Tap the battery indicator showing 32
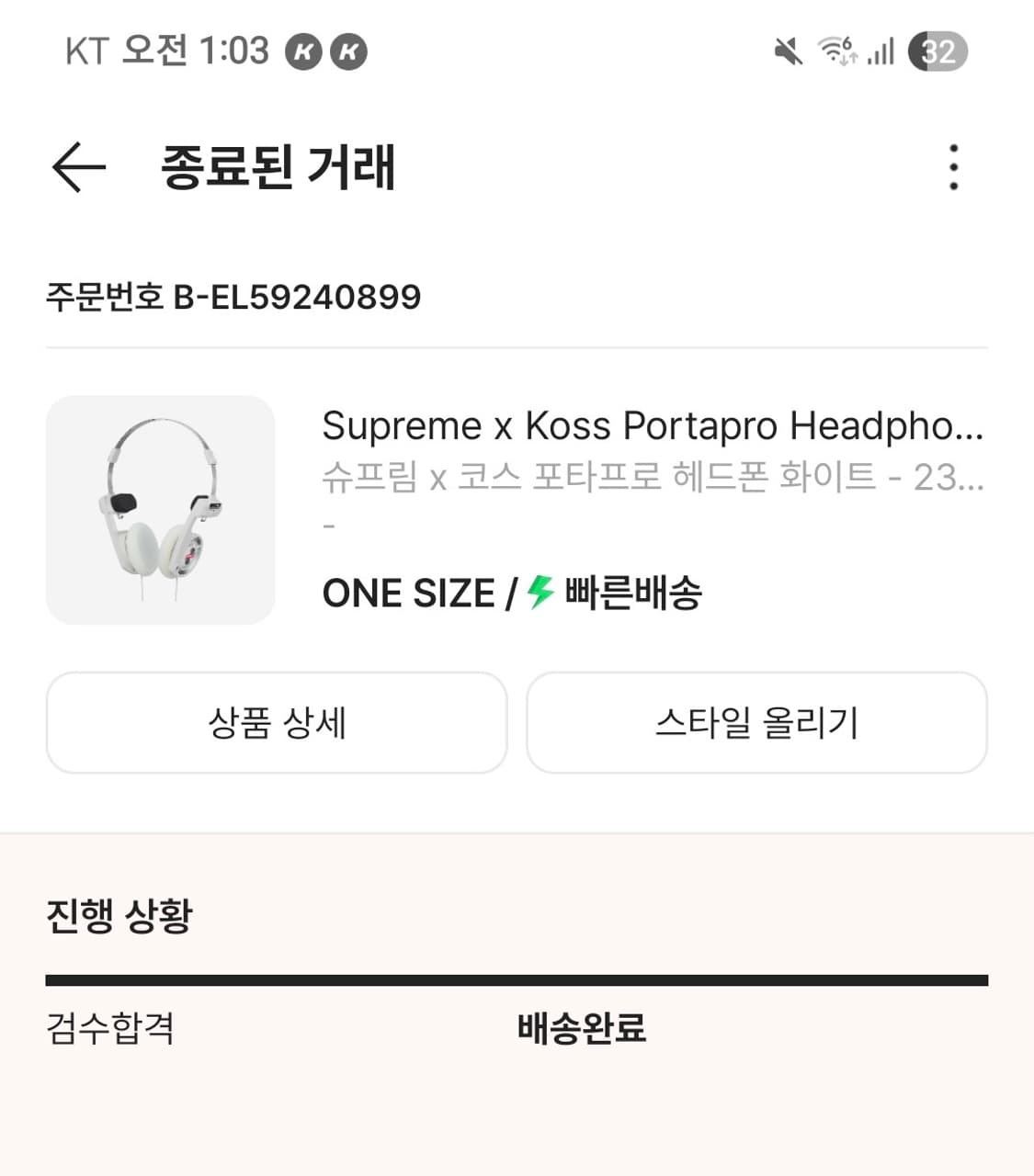Viewport: 1034px width, 1176px height. (x=937, y=51)
